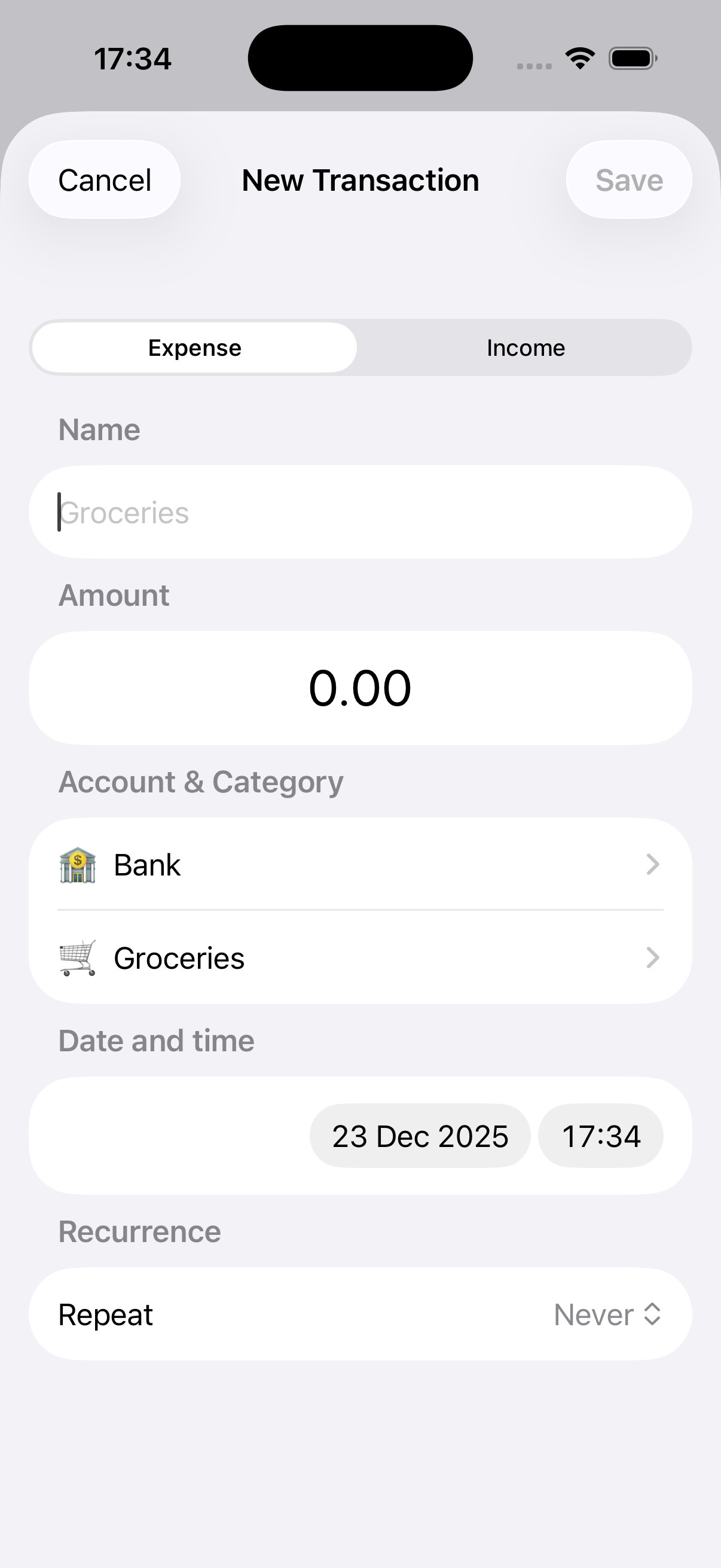Expand the Groceries category row

click(x=360, y=957)
